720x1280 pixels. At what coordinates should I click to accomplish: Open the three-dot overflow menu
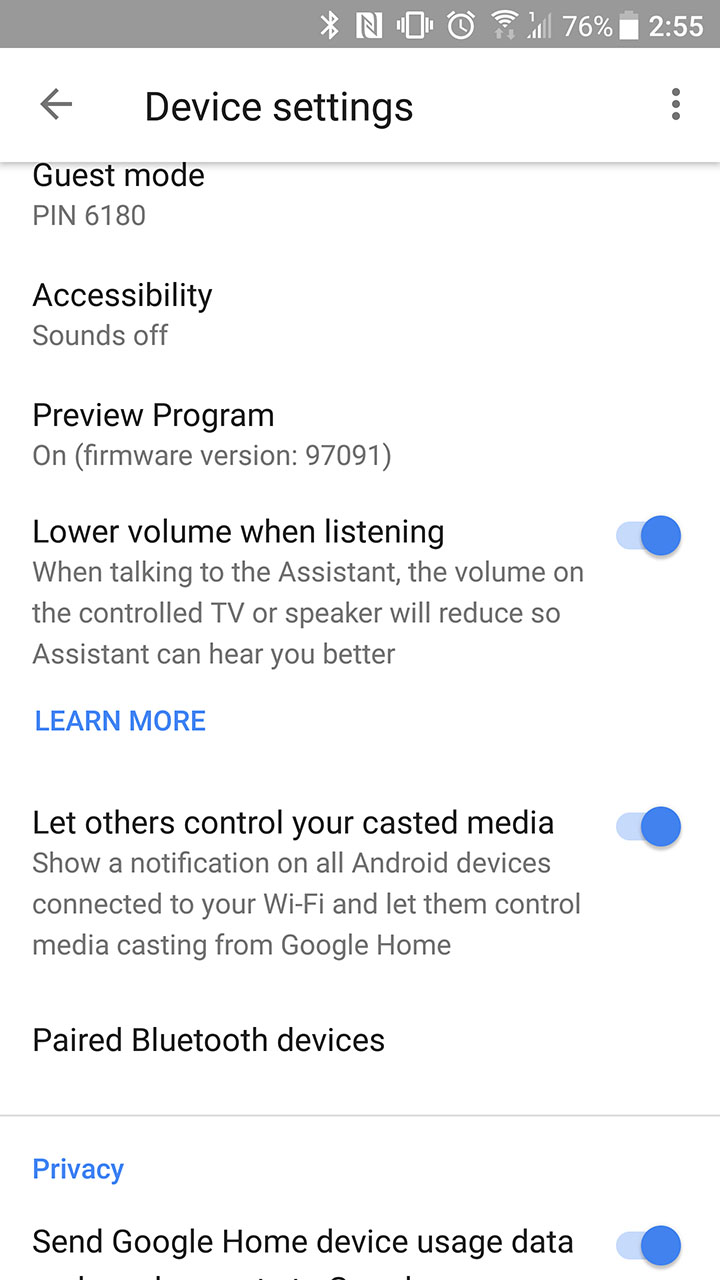click(676, 105)
